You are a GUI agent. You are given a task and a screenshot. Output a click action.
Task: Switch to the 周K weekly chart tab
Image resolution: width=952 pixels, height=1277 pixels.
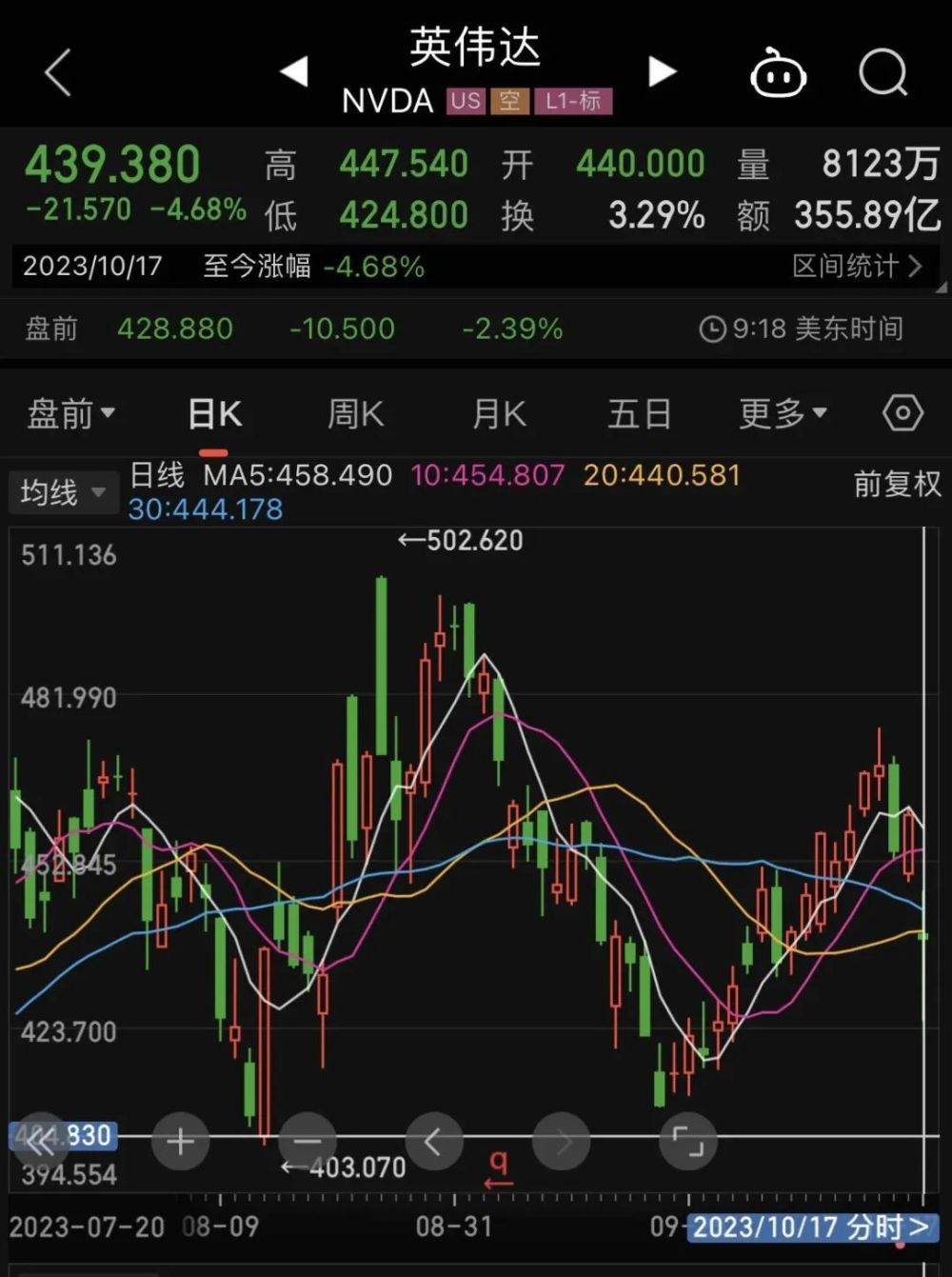(353, 413)
